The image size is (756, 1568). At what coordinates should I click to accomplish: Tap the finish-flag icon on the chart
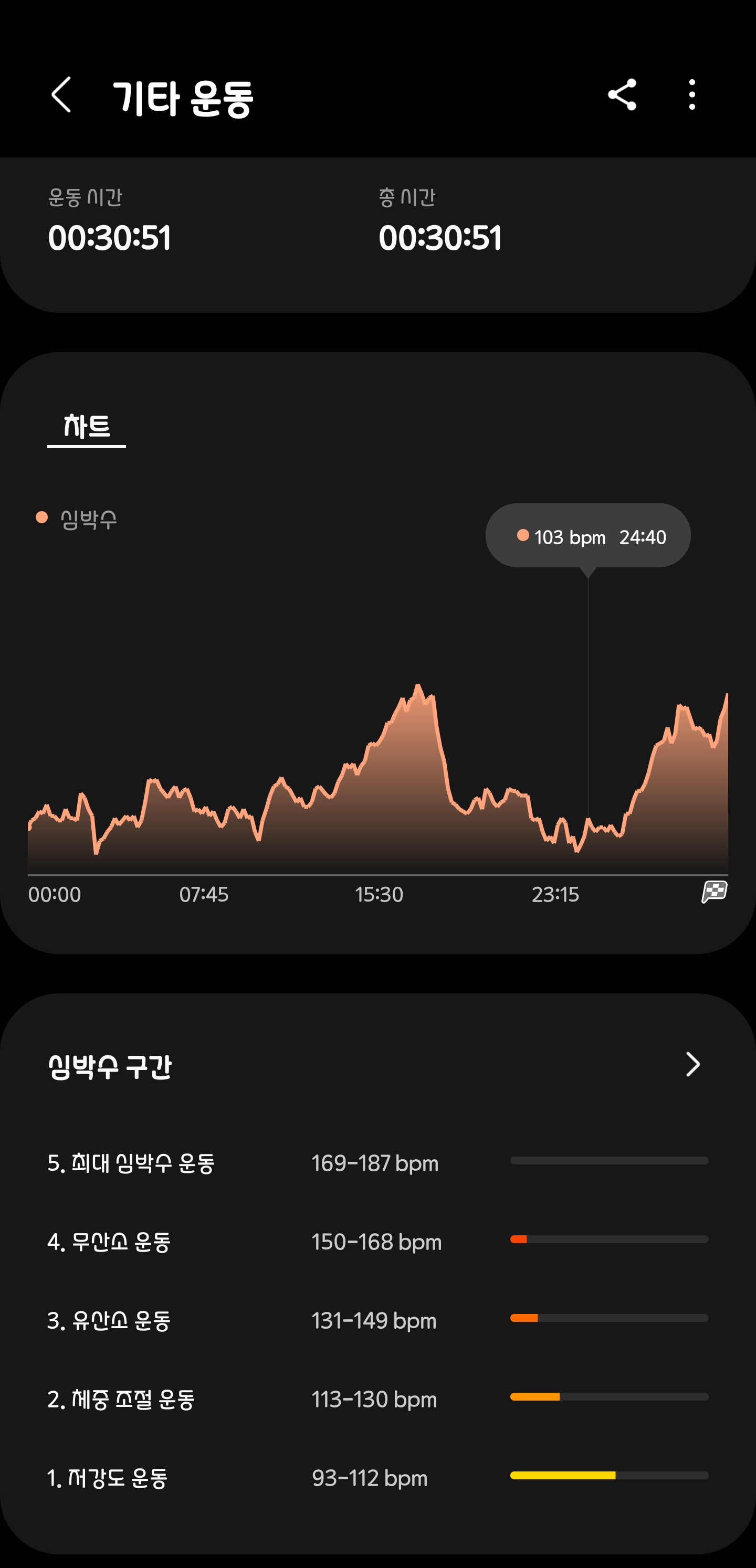[714, 892]
